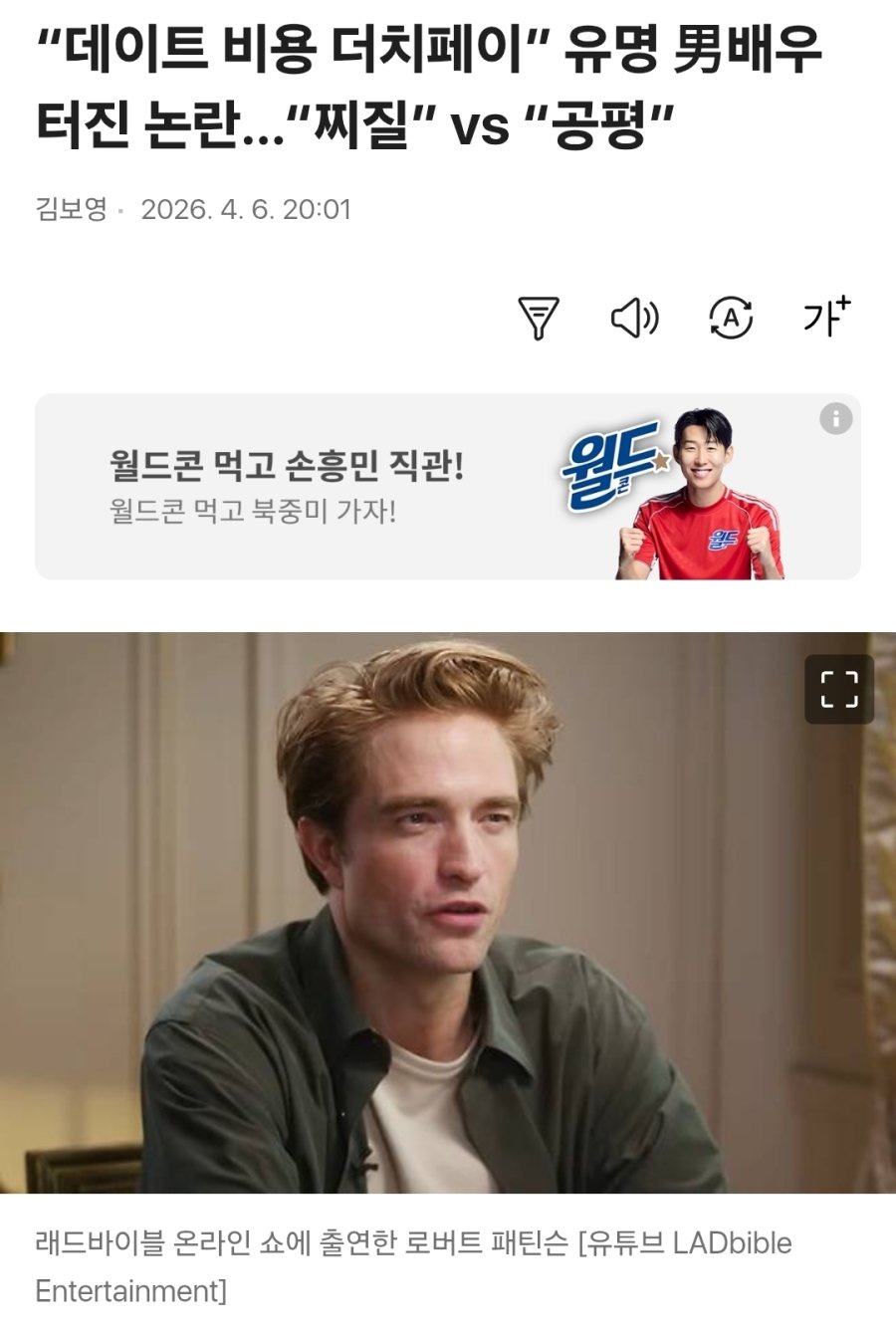Listen to the article with the speaker icon

pyautogui.click(x=634, y=319)
